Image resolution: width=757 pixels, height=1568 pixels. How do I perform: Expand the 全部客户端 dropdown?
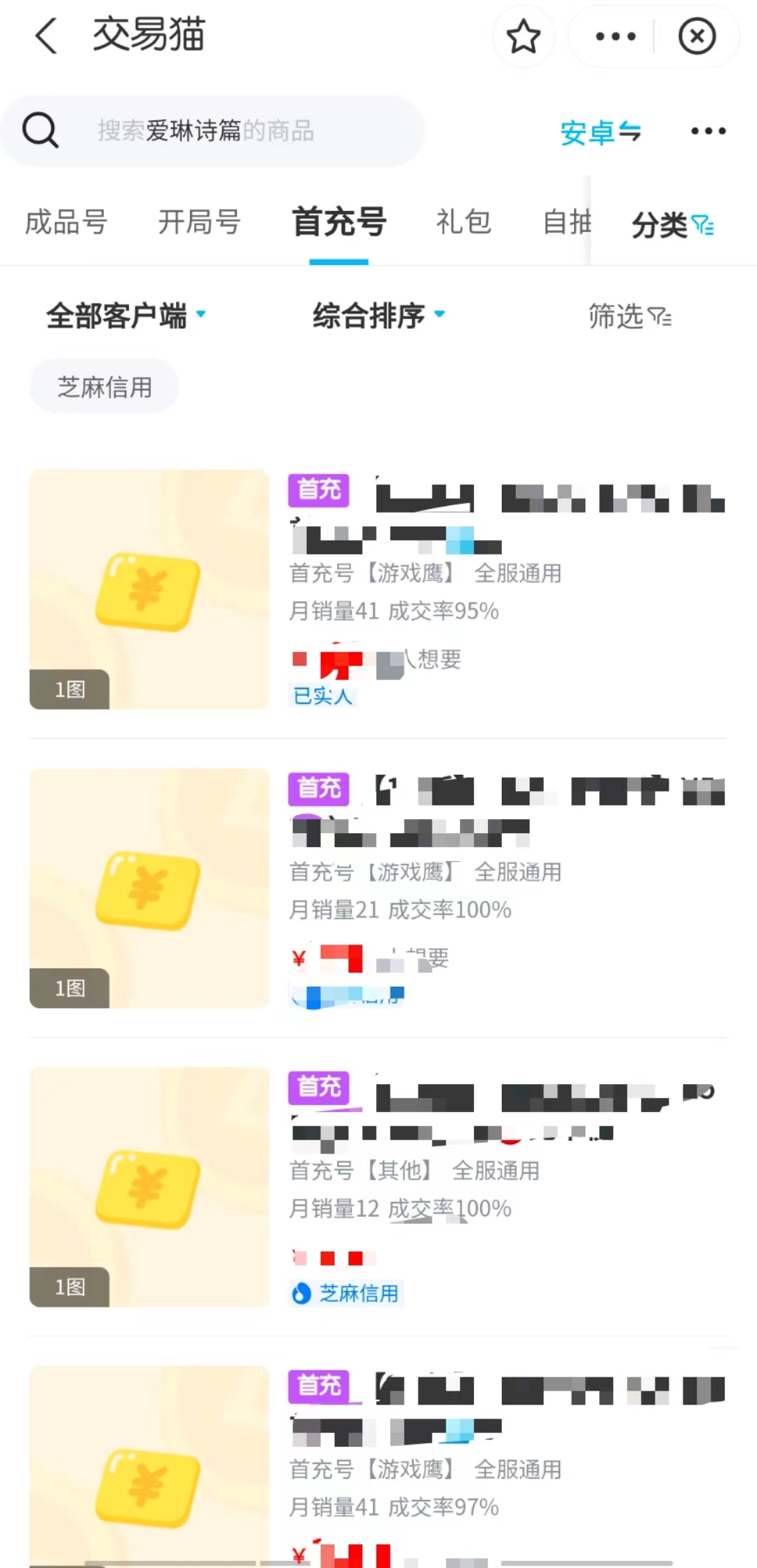click(126, 316)
